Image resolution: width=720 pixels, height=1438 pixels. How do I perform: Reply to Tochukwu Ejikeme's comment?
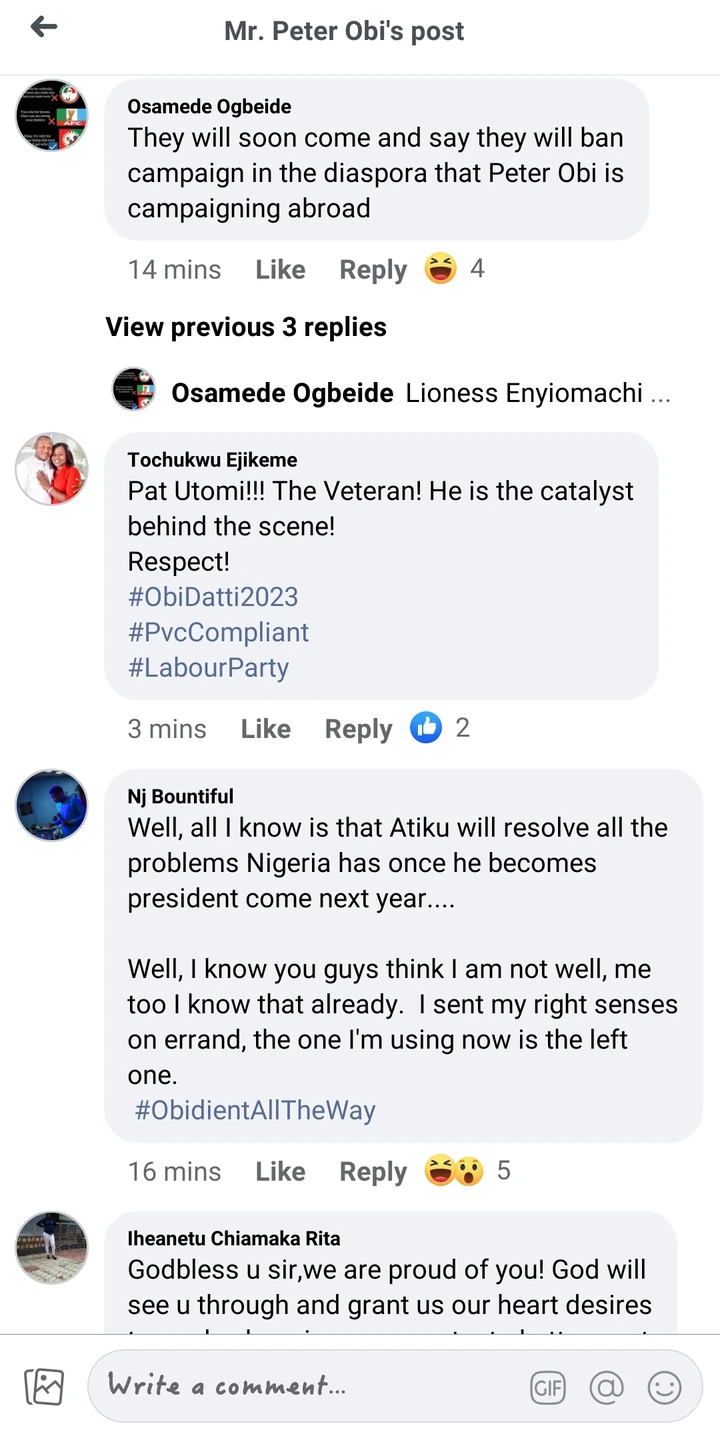click(x=358, y=729)
